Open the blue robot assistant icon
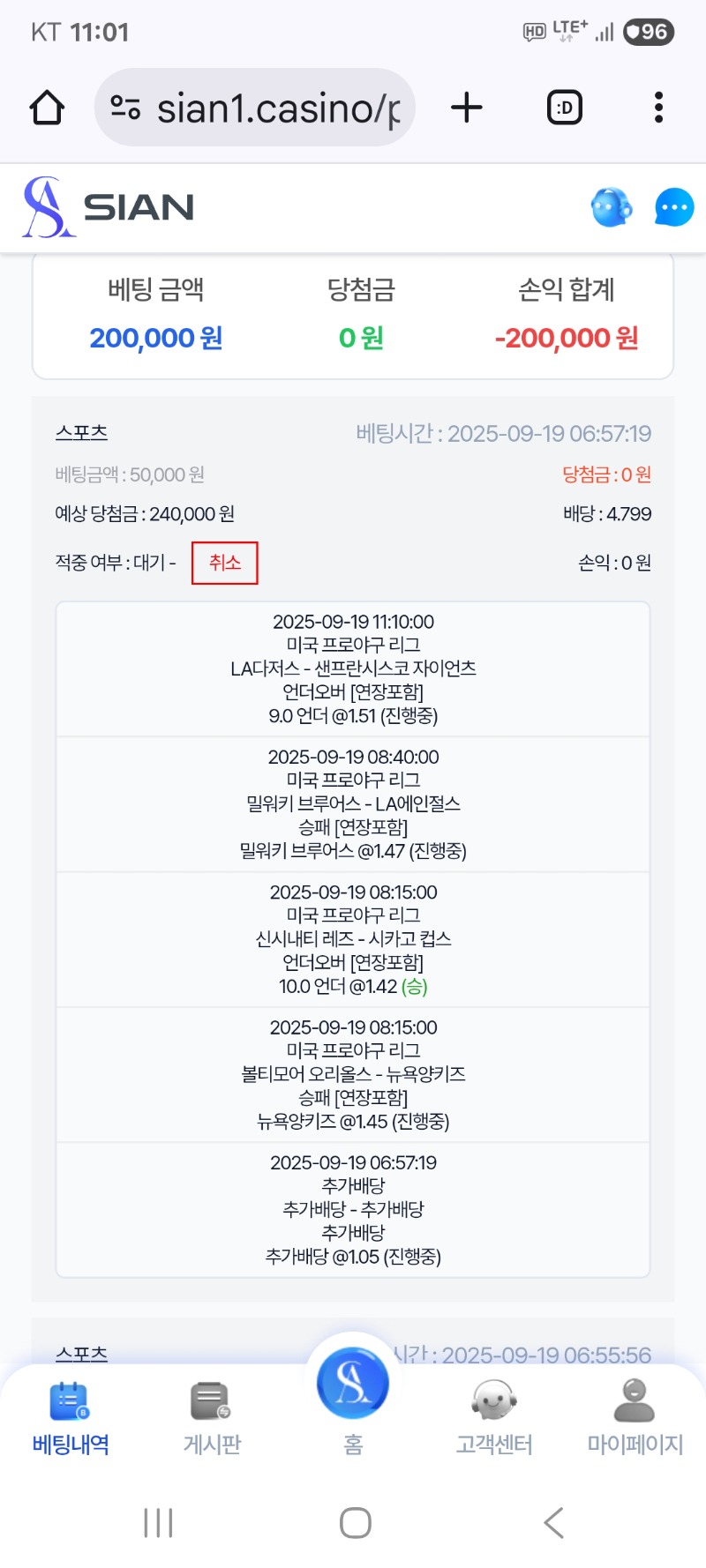 click(612, 208)
